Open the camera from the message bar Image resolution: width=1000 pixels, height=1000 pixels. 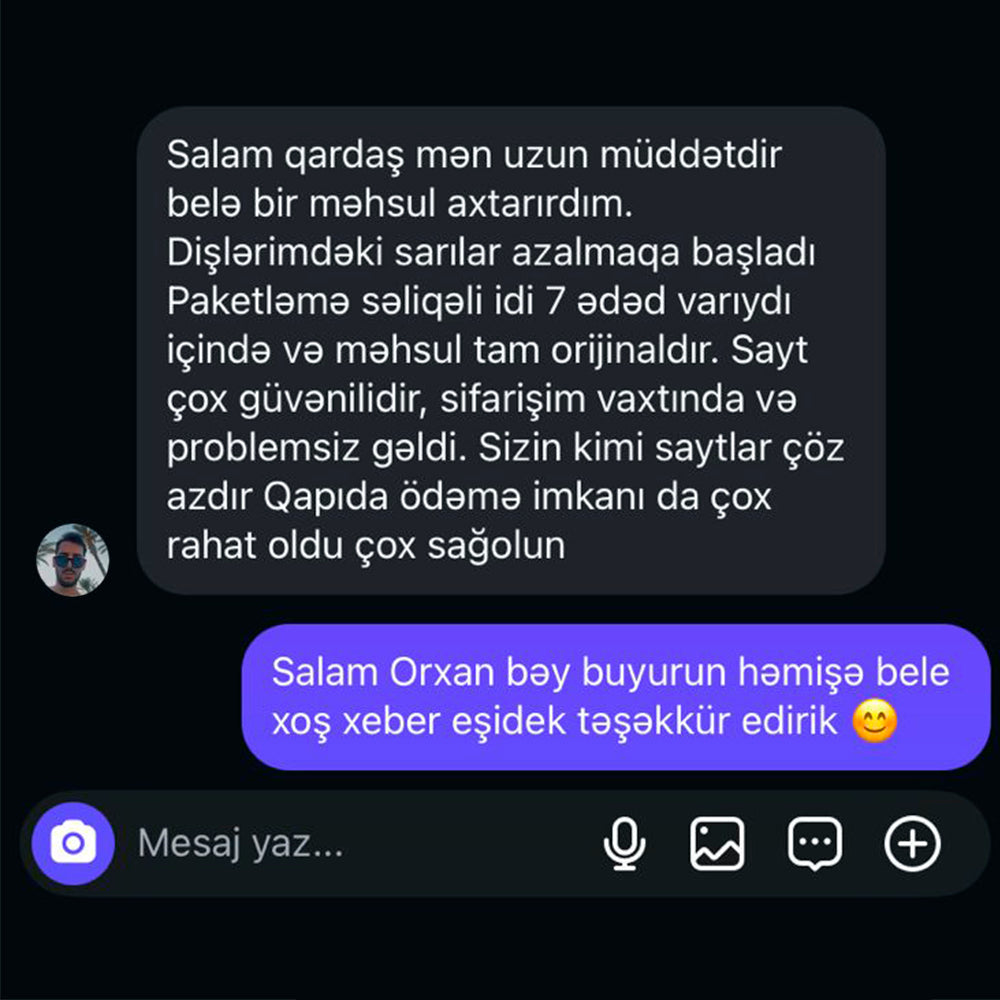tap(72, 844)
